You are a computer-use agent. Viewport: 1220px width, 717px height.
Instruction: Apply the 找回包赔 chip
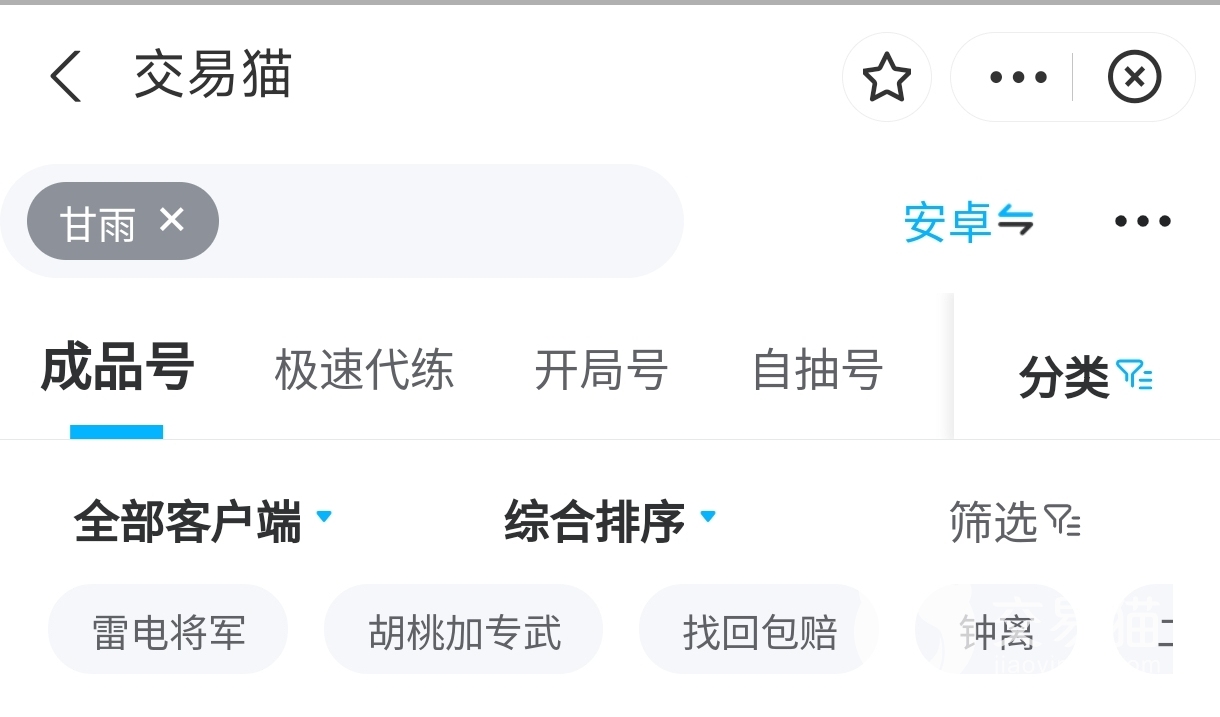(x=759, y=631)
